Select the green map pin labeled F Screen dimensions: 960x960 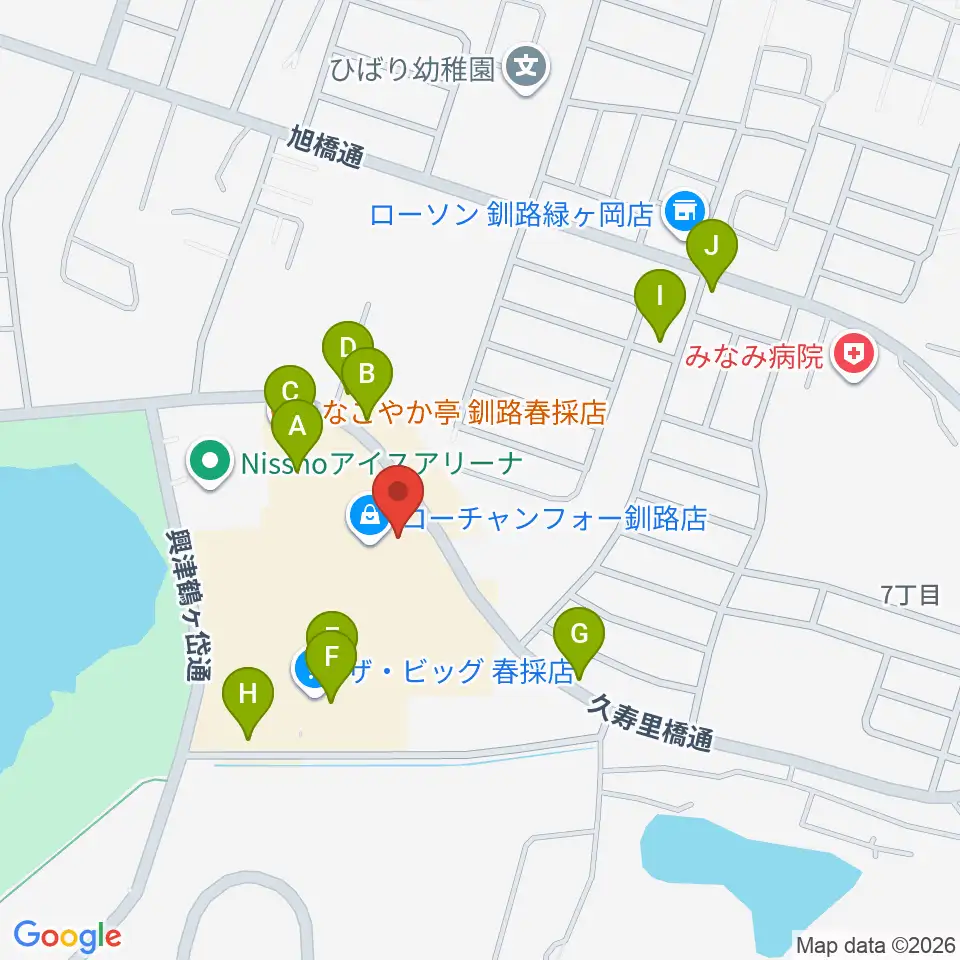(x=331, y=666)
